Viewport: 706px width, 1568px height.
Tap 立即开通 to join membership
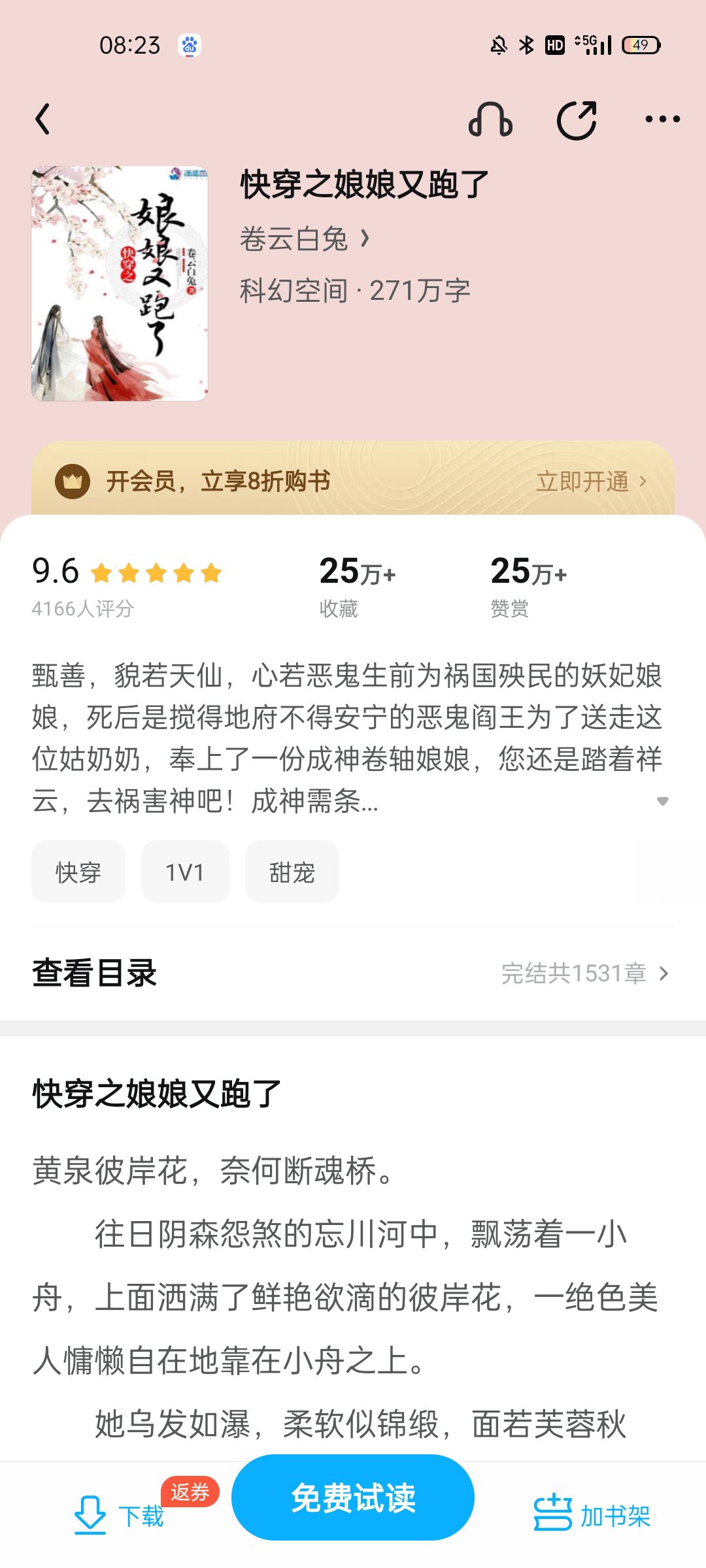point(591,482)
